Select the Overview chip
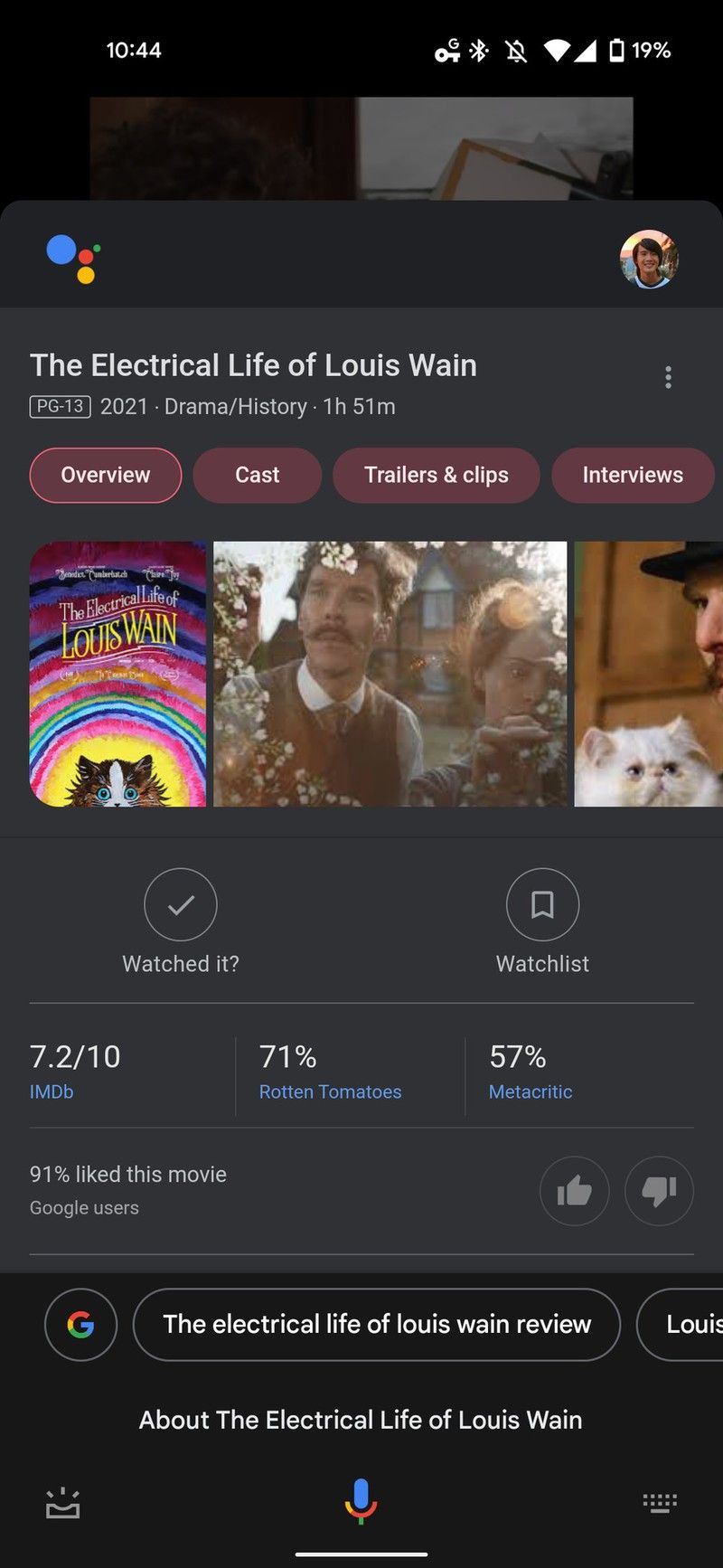723x1568 pixels. pos(106,475)
